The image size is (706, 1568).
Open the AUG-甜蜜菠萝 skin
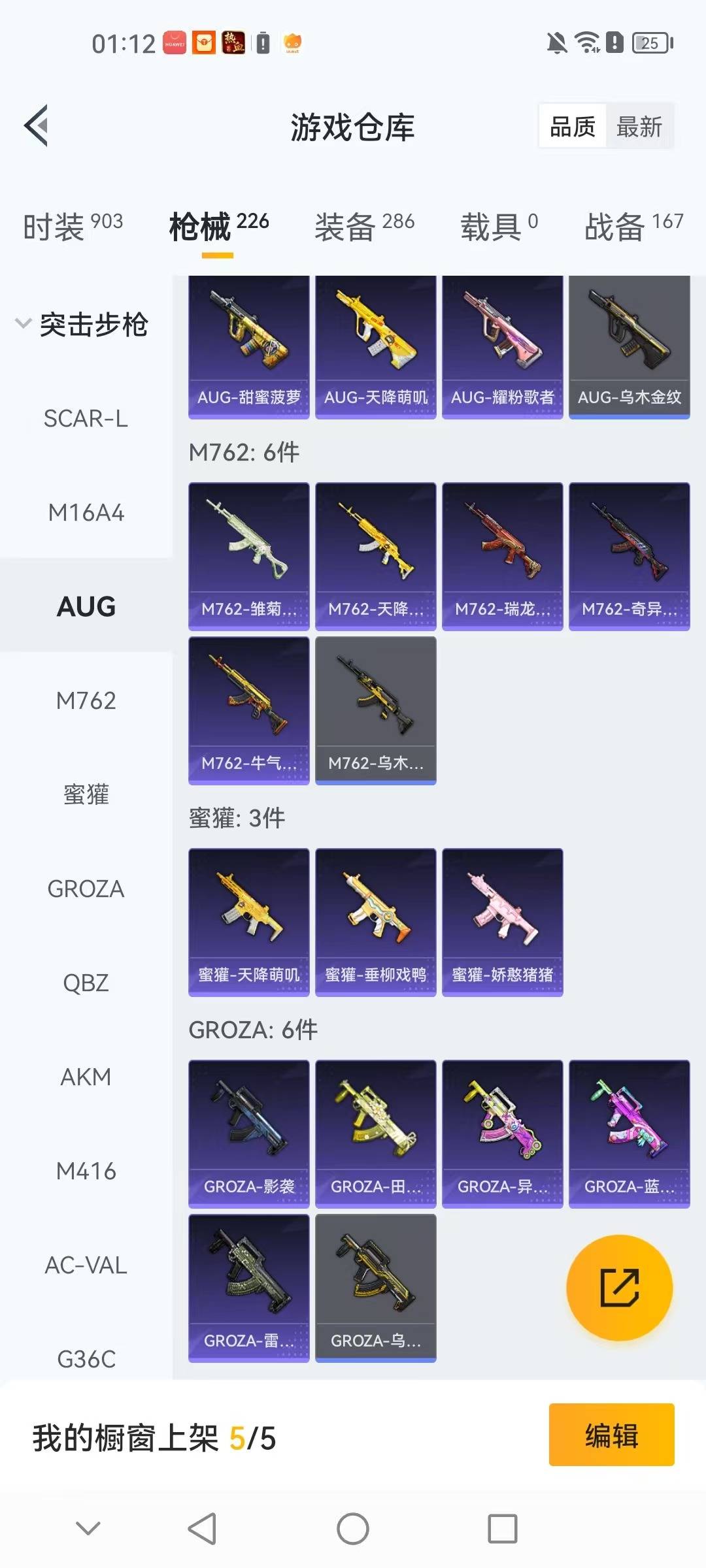pyautogui.click(x=248, y=346)
